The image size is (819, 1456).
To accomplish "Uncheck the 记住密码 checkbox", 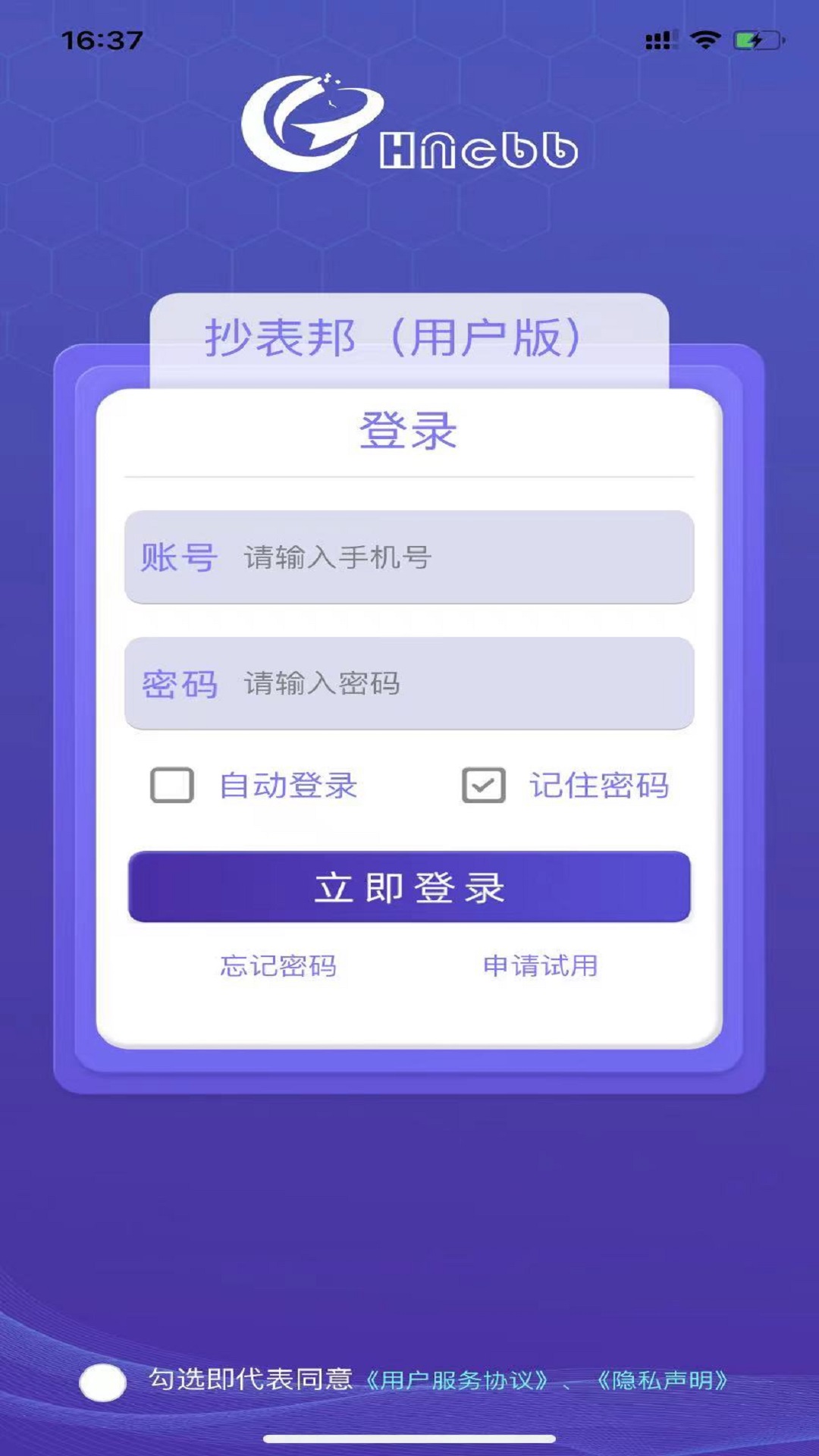I will click(484, 785).
